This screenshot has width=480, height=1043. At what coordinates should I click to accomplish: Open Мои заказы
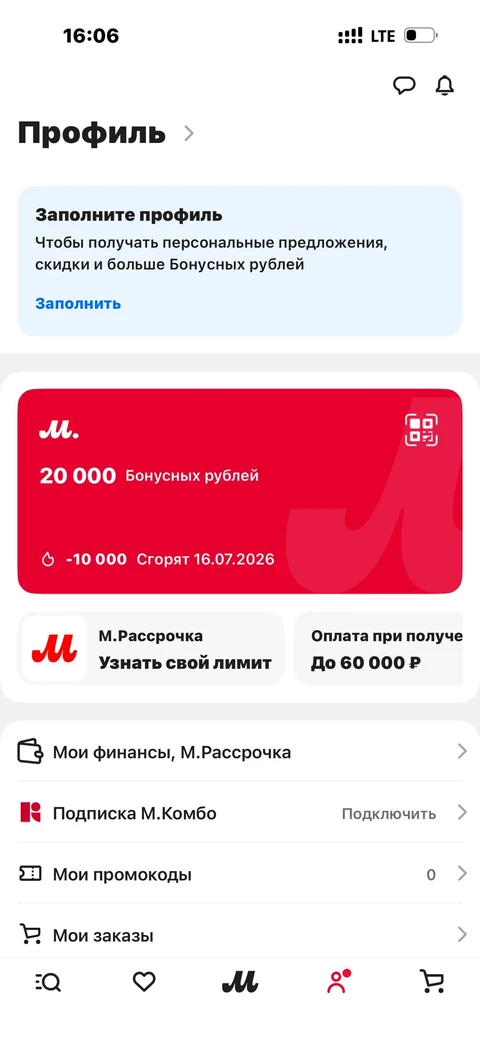point(240,935)
